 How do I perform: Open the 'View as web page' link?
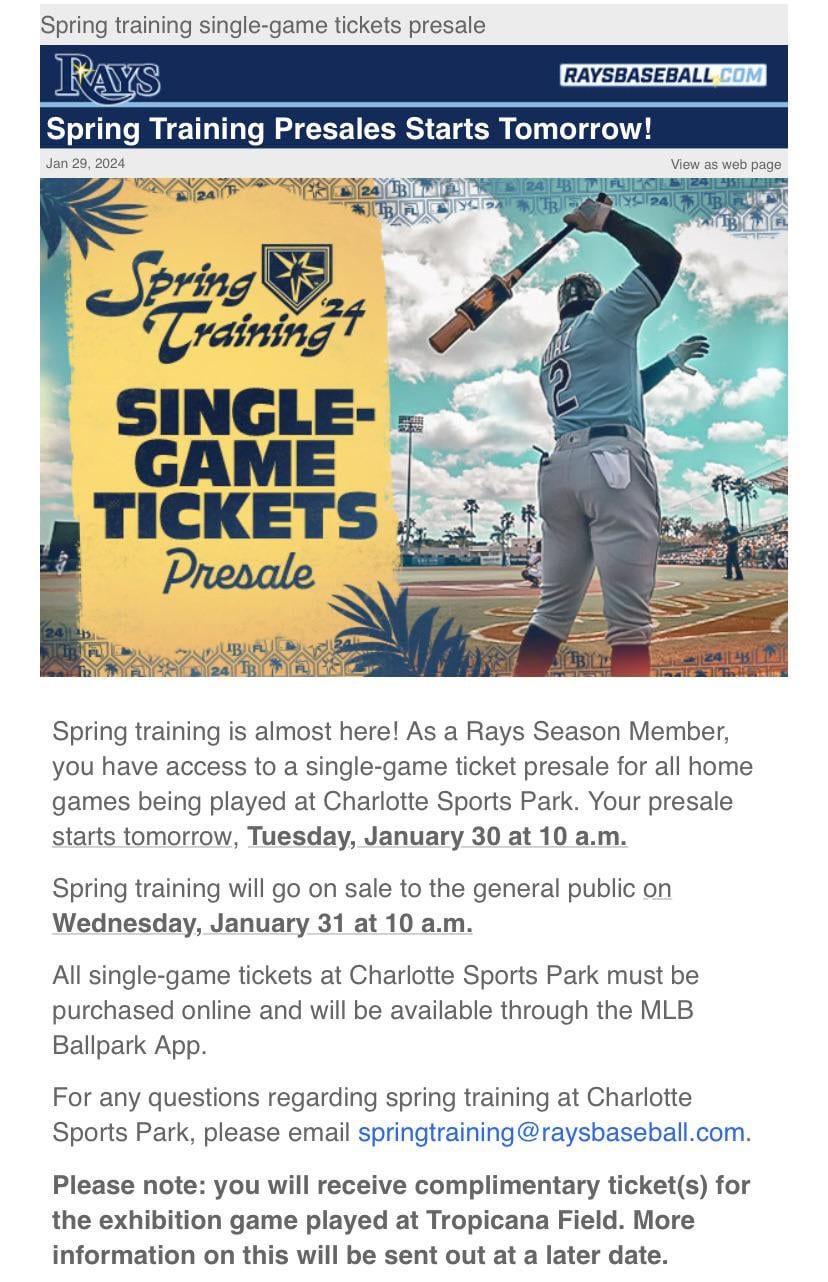726,164
